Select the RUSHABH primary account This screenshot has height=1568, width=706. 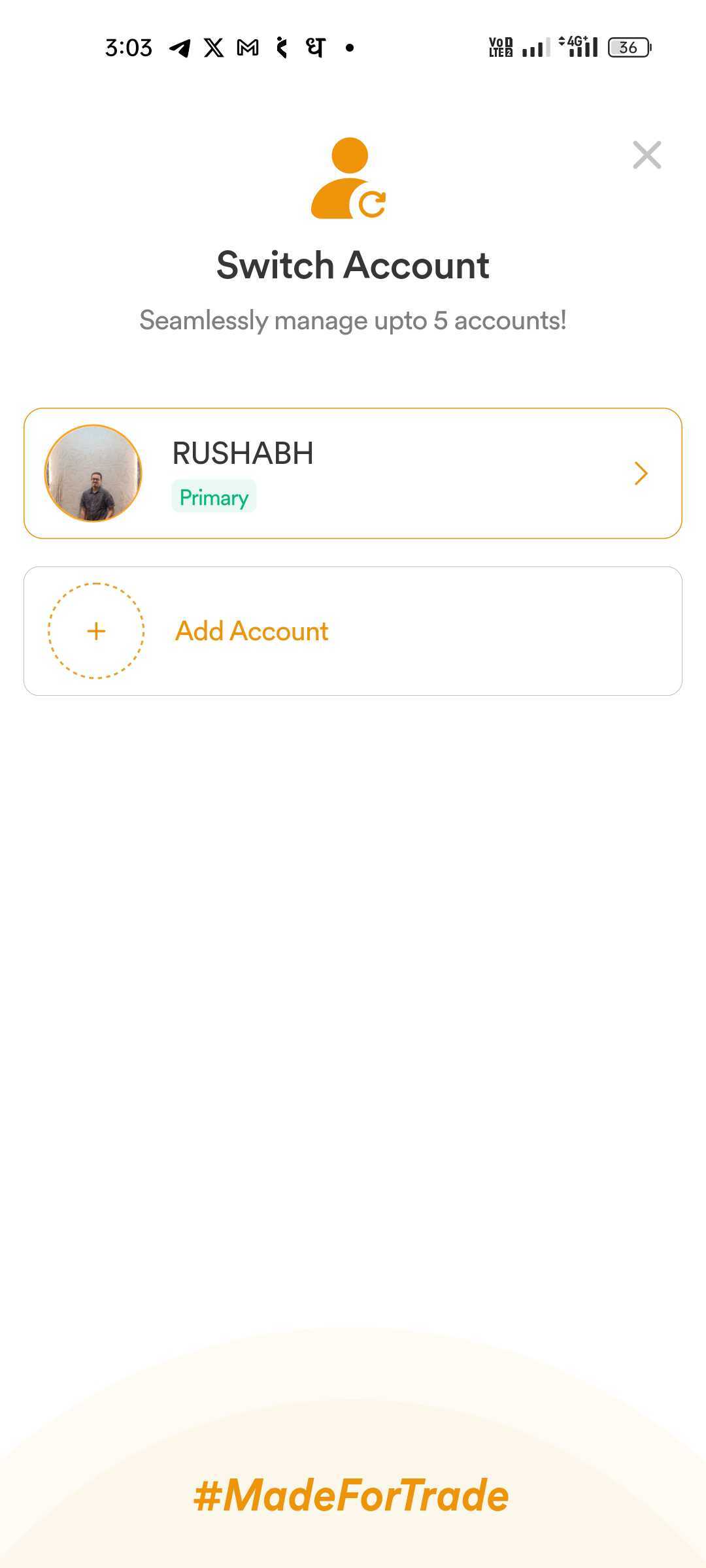(353, 473)
